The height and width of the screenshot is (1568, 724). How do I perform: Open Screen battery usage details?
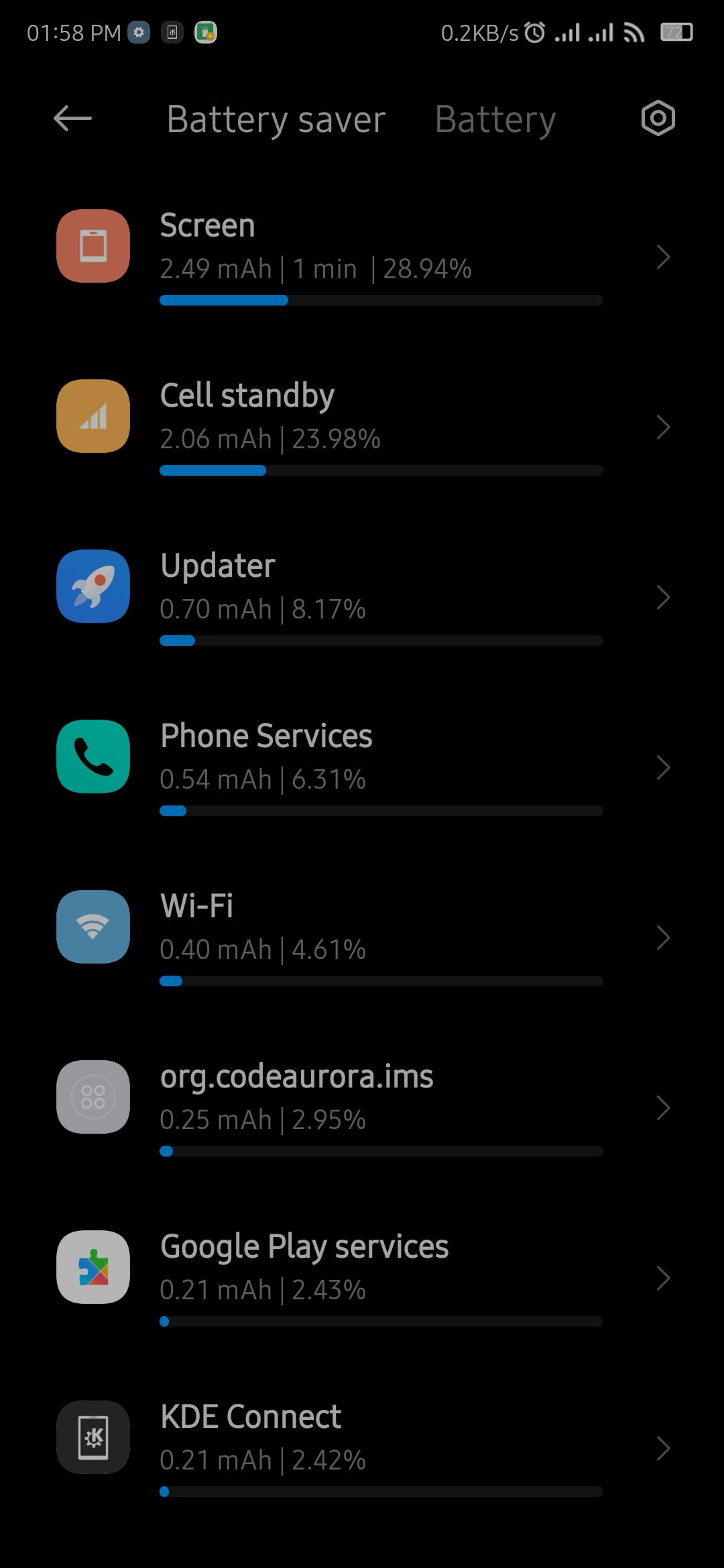pos(362,255)
